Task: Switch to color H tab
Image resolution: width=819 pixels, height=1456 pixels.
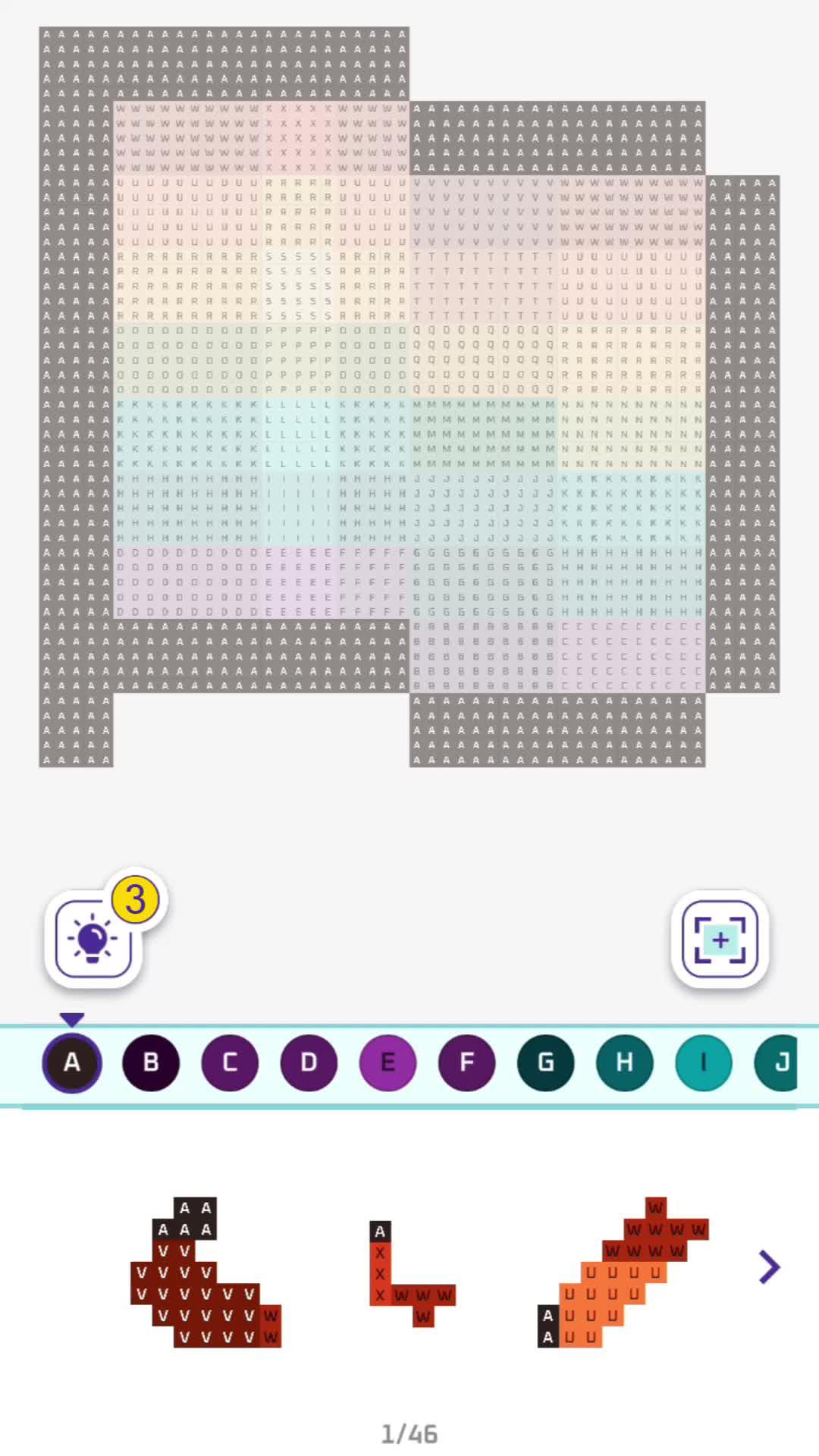Action: point(624,1063)
